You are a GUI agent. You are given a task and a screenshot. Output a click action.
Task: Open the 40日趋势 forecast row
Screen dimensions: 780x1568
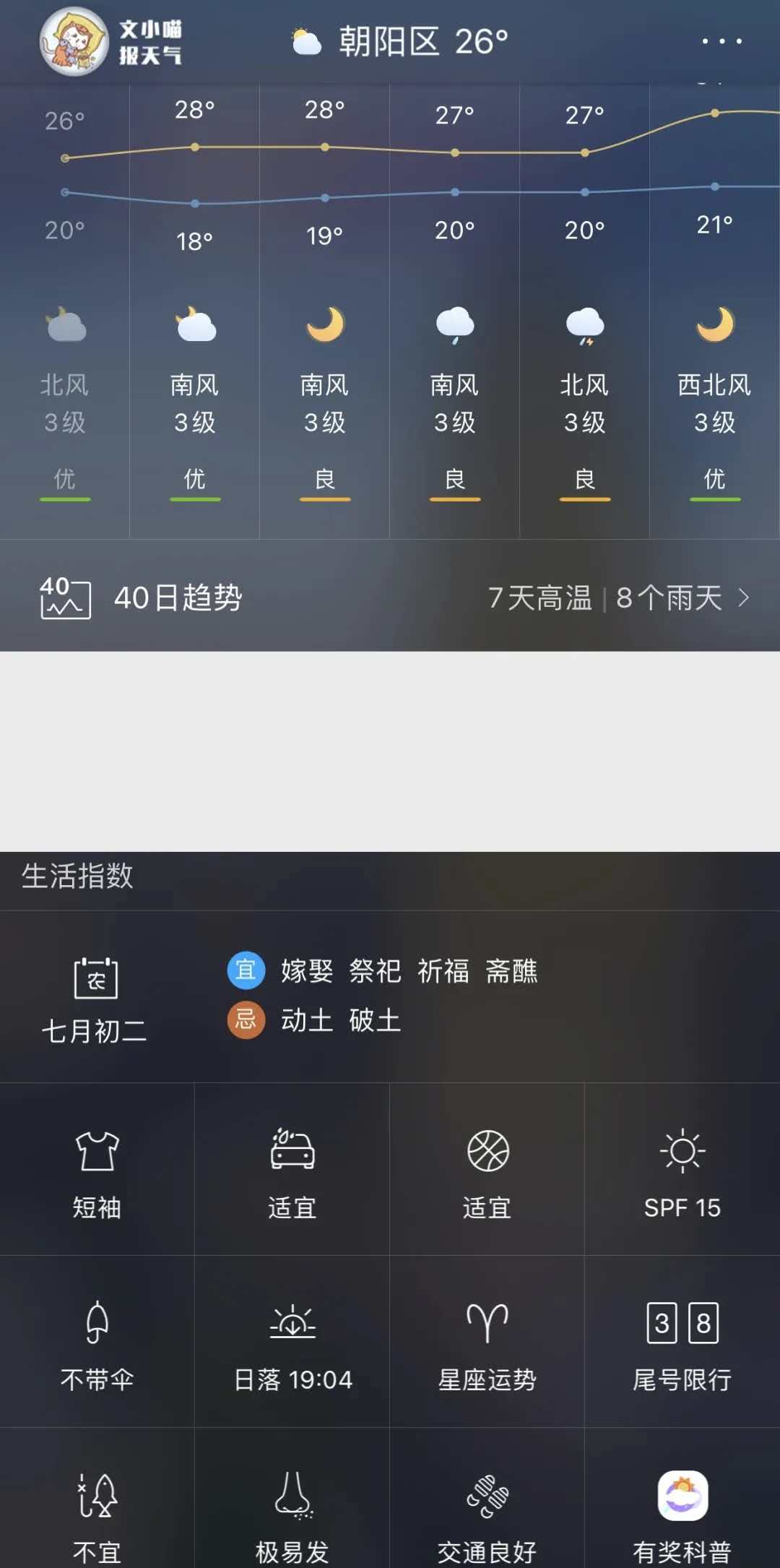pyautogui.click(x=390, y=598)
